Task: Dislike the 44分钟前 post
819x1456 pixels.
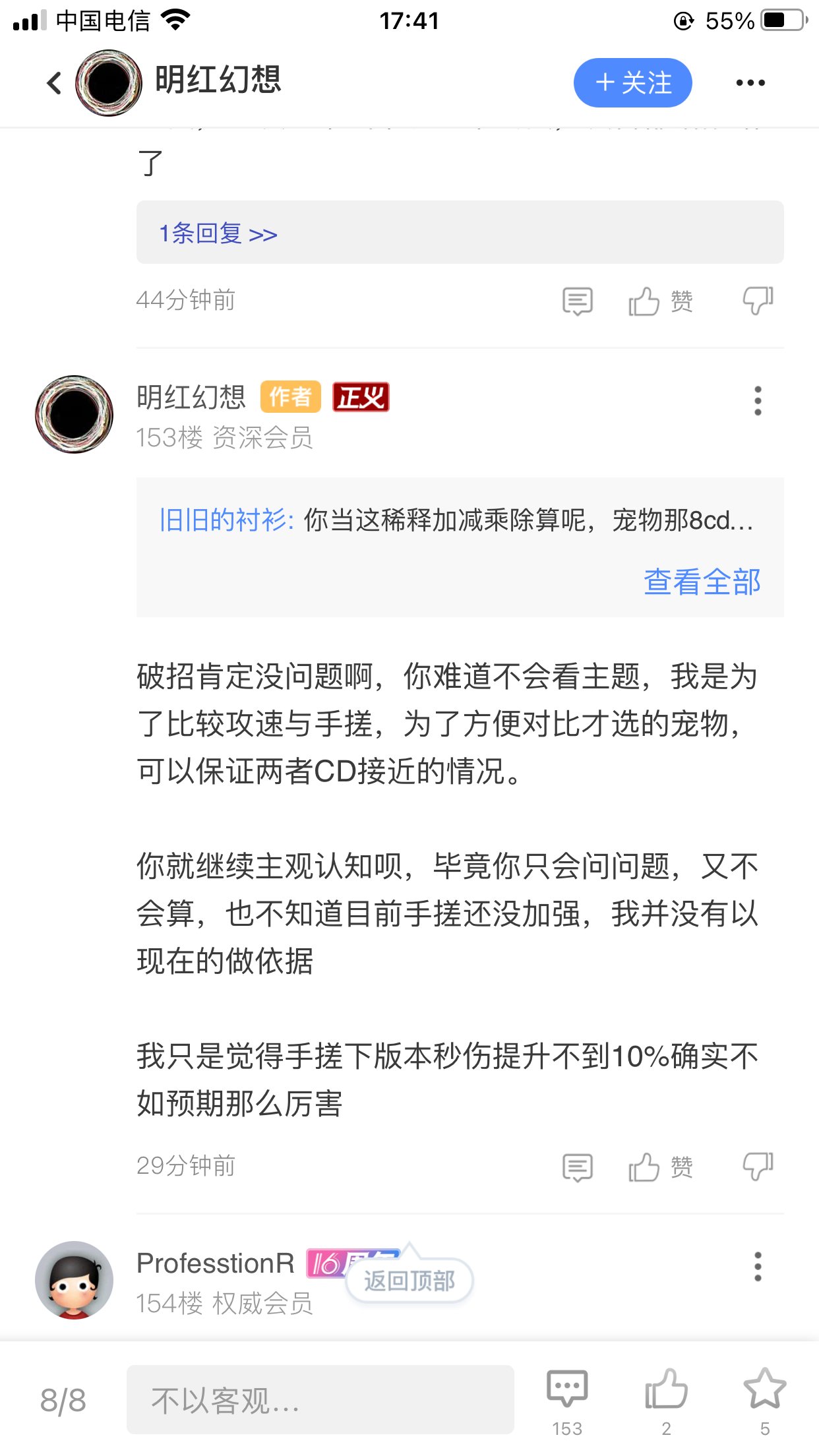Action: tap(756, 301)
